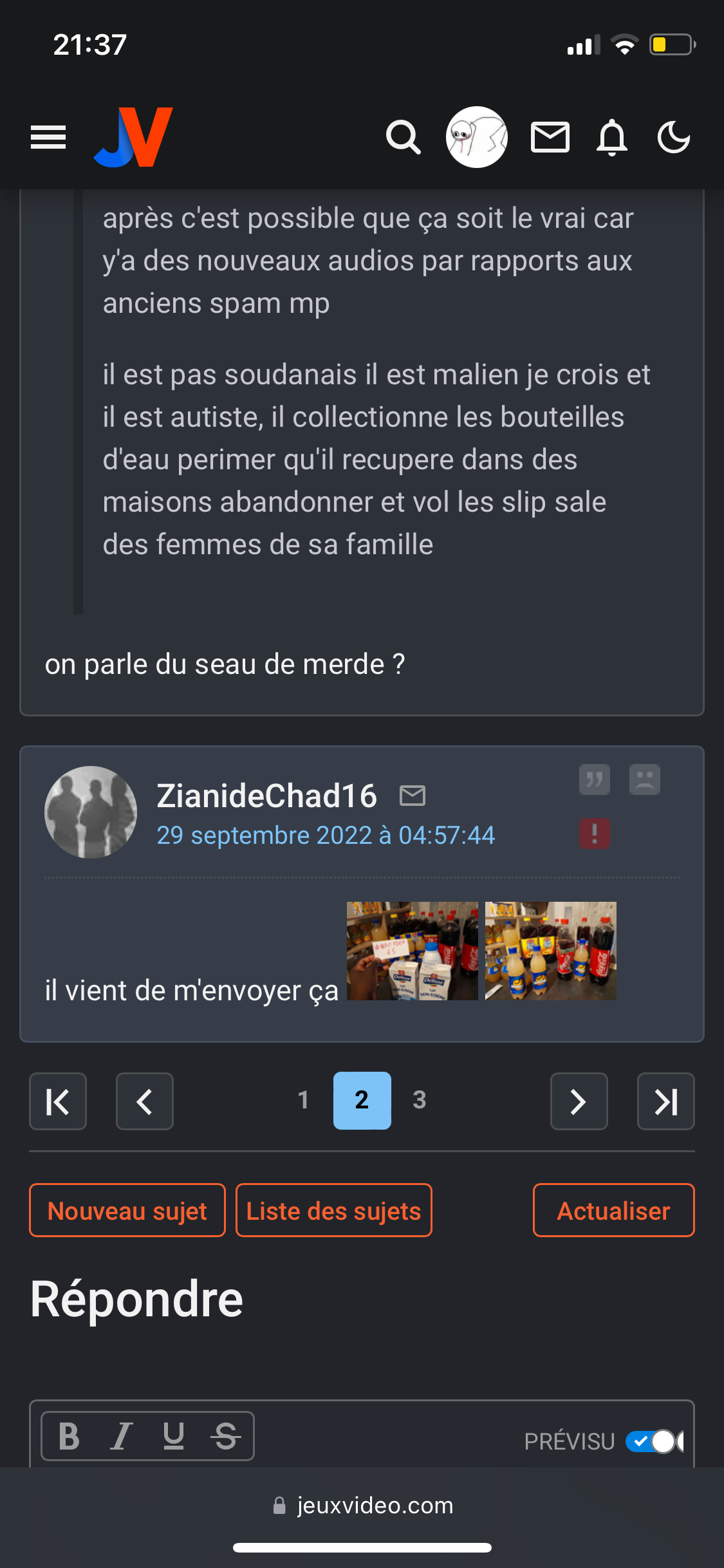Open Liste des sujets
The width and height of the screenshot is (724, 1568).
tap(334, 1210)
